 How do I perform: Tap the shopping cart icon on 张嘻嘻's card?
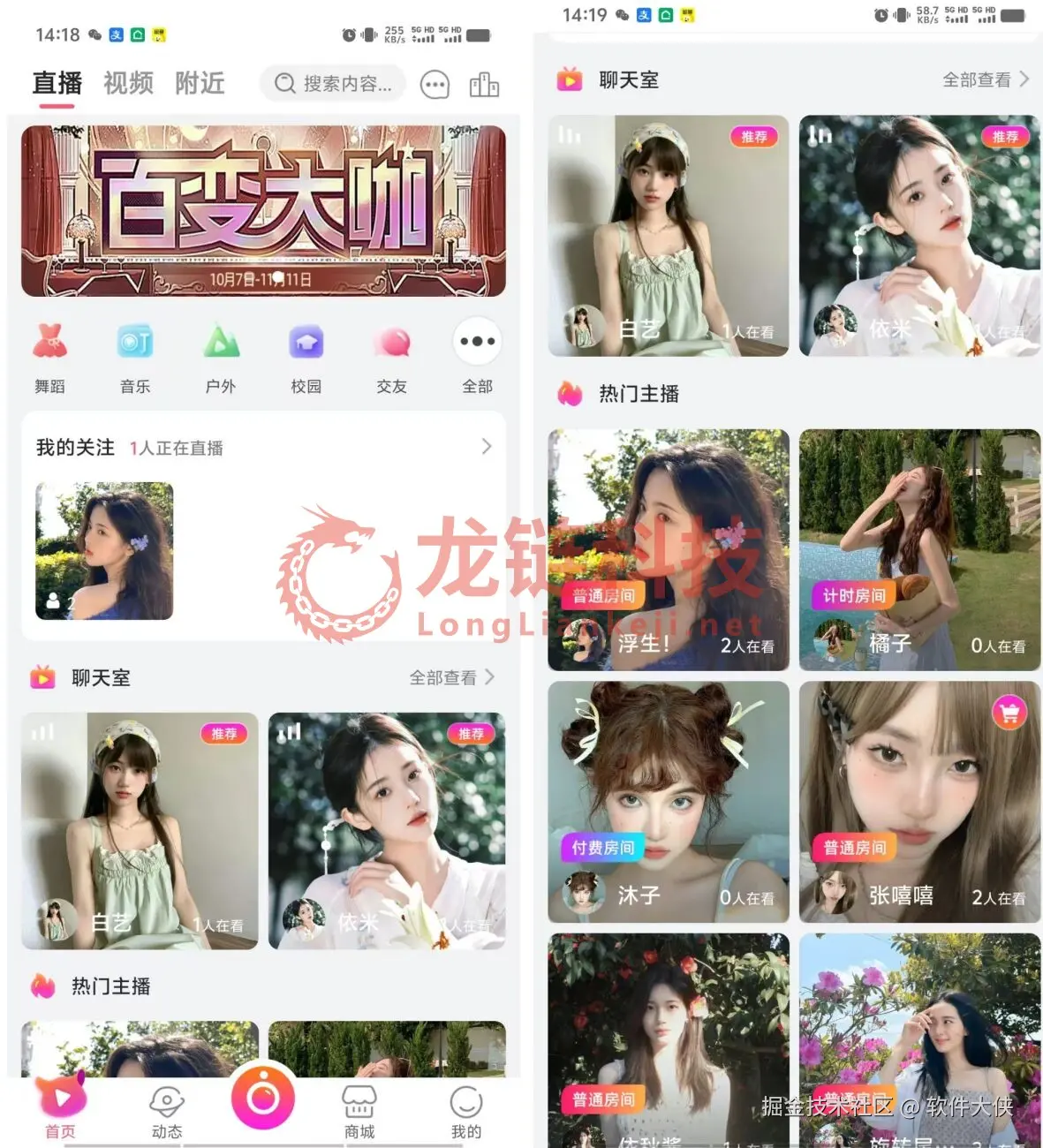(x=1009, y=712)
